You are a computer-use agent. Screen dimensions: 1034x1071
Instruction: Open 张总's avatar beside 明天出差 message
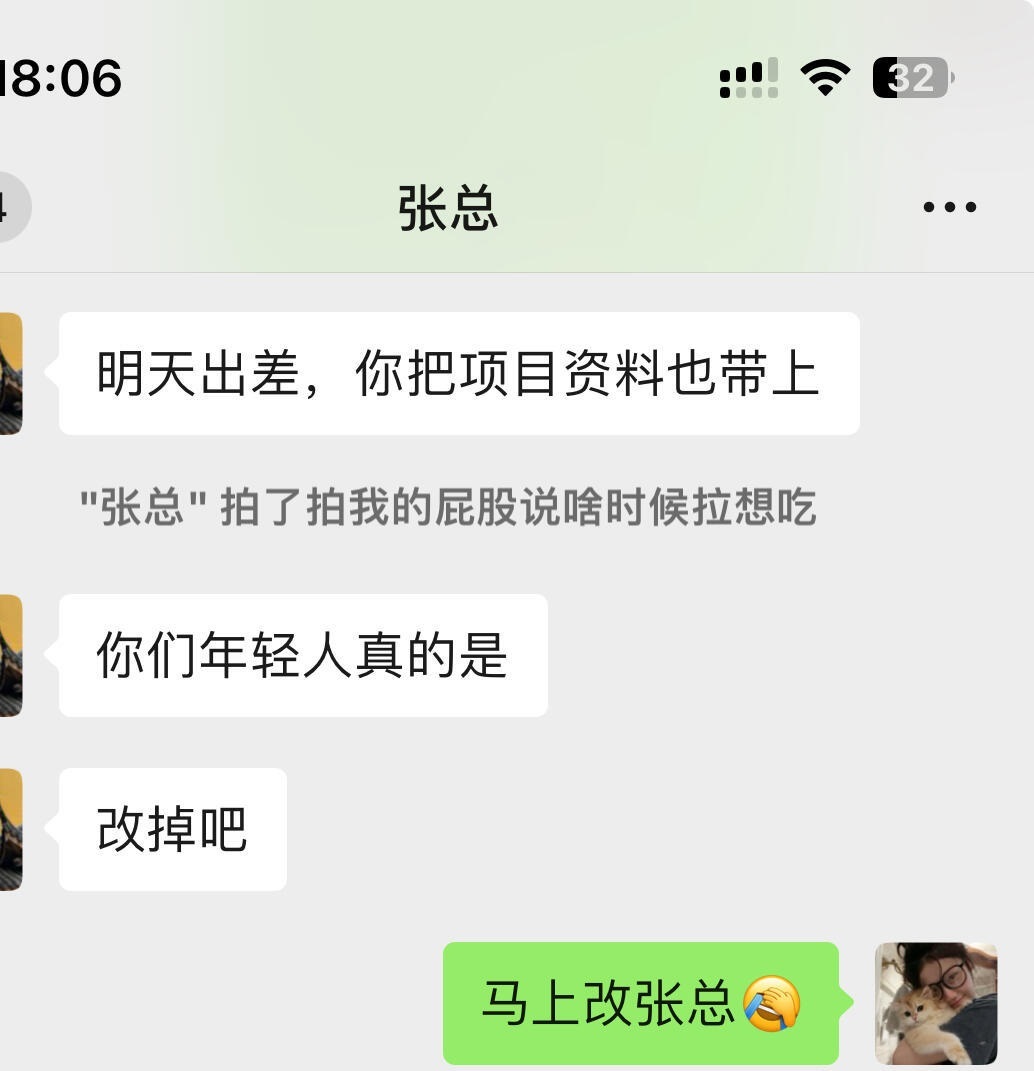point(10,373)
